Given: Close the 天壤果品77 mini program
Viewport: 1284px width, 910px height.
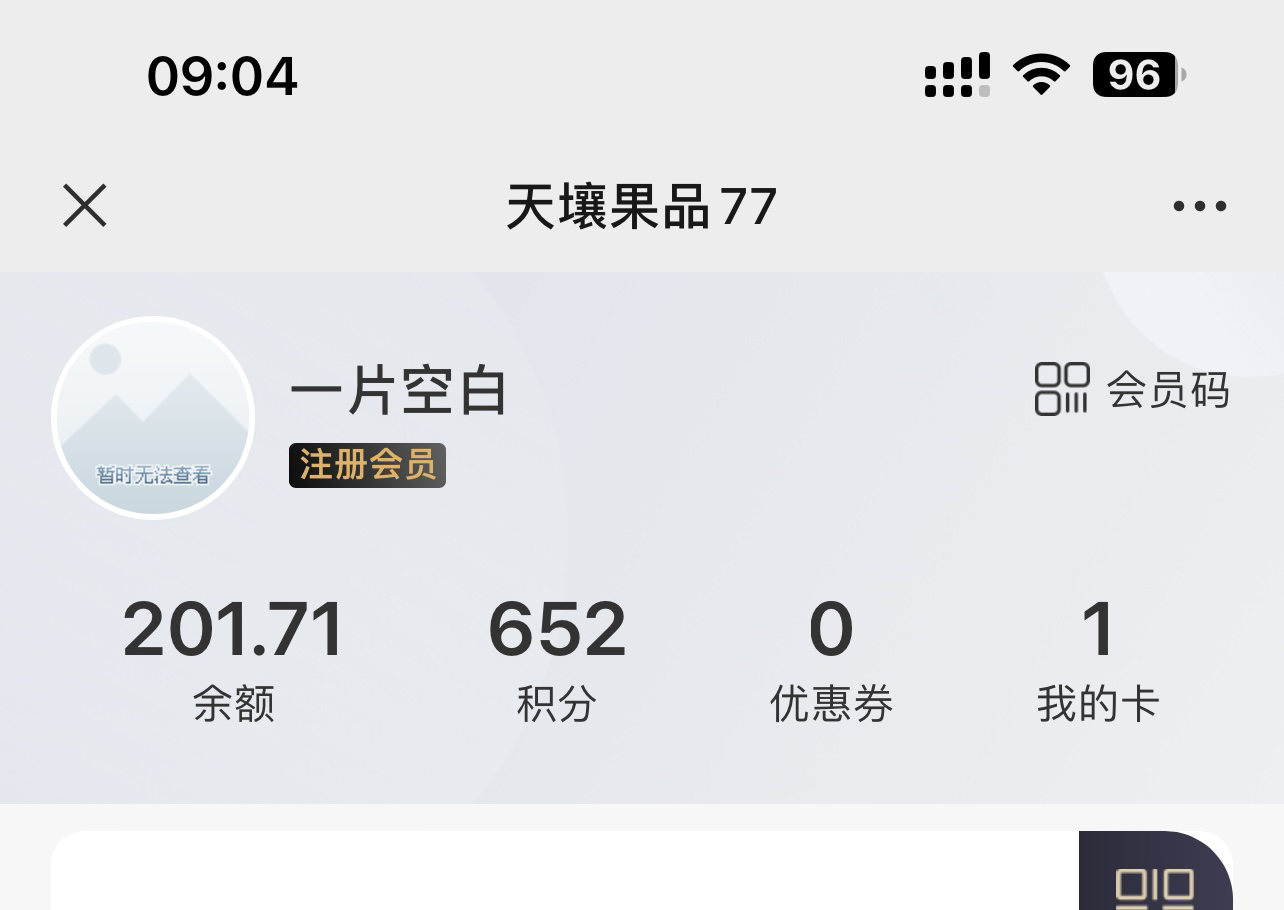Looking at the screenshot, I should pos(85,206).
